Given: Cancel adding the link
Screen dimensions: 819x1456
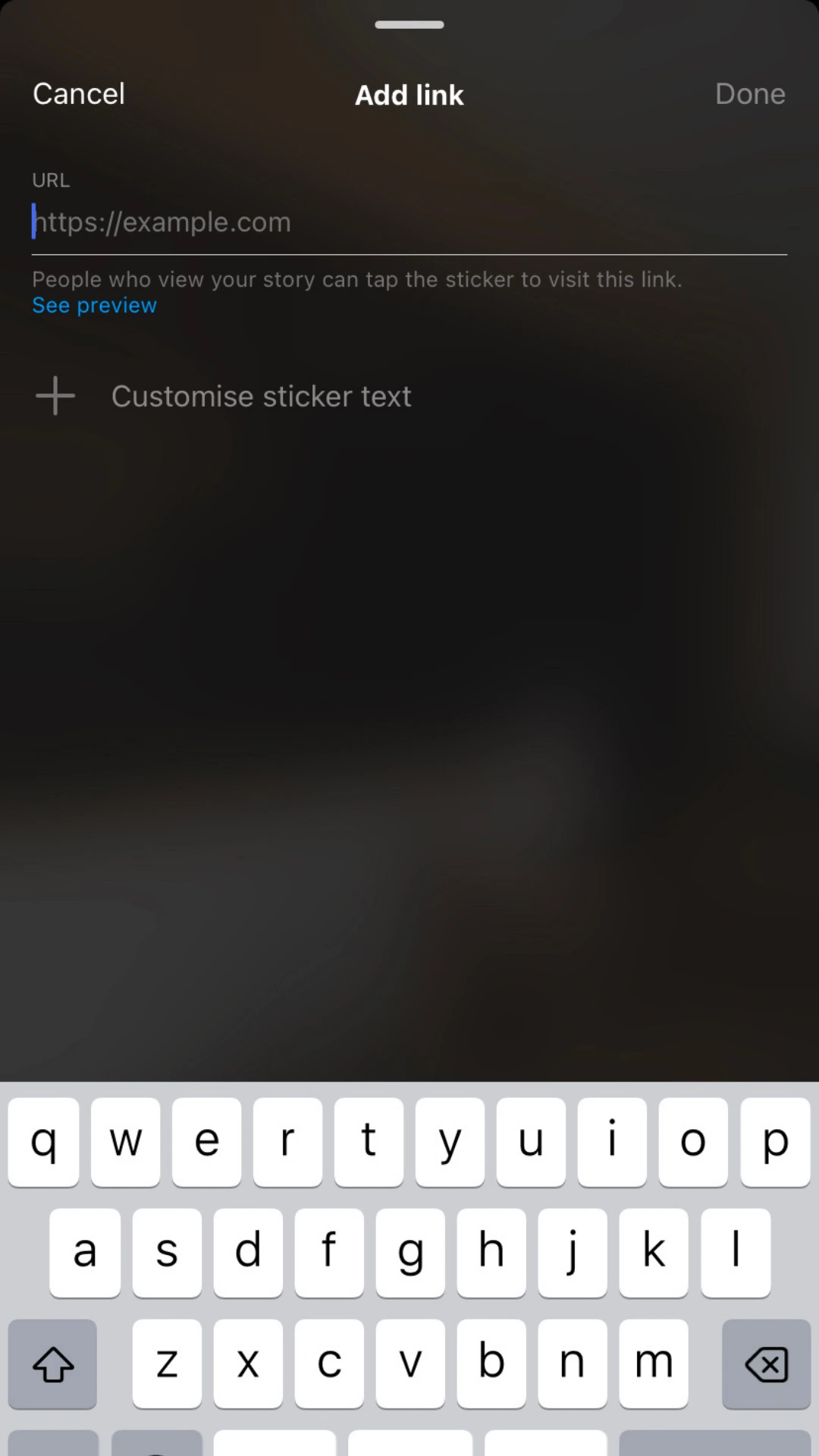Looking at the screenshot, I should pos(79,94).
